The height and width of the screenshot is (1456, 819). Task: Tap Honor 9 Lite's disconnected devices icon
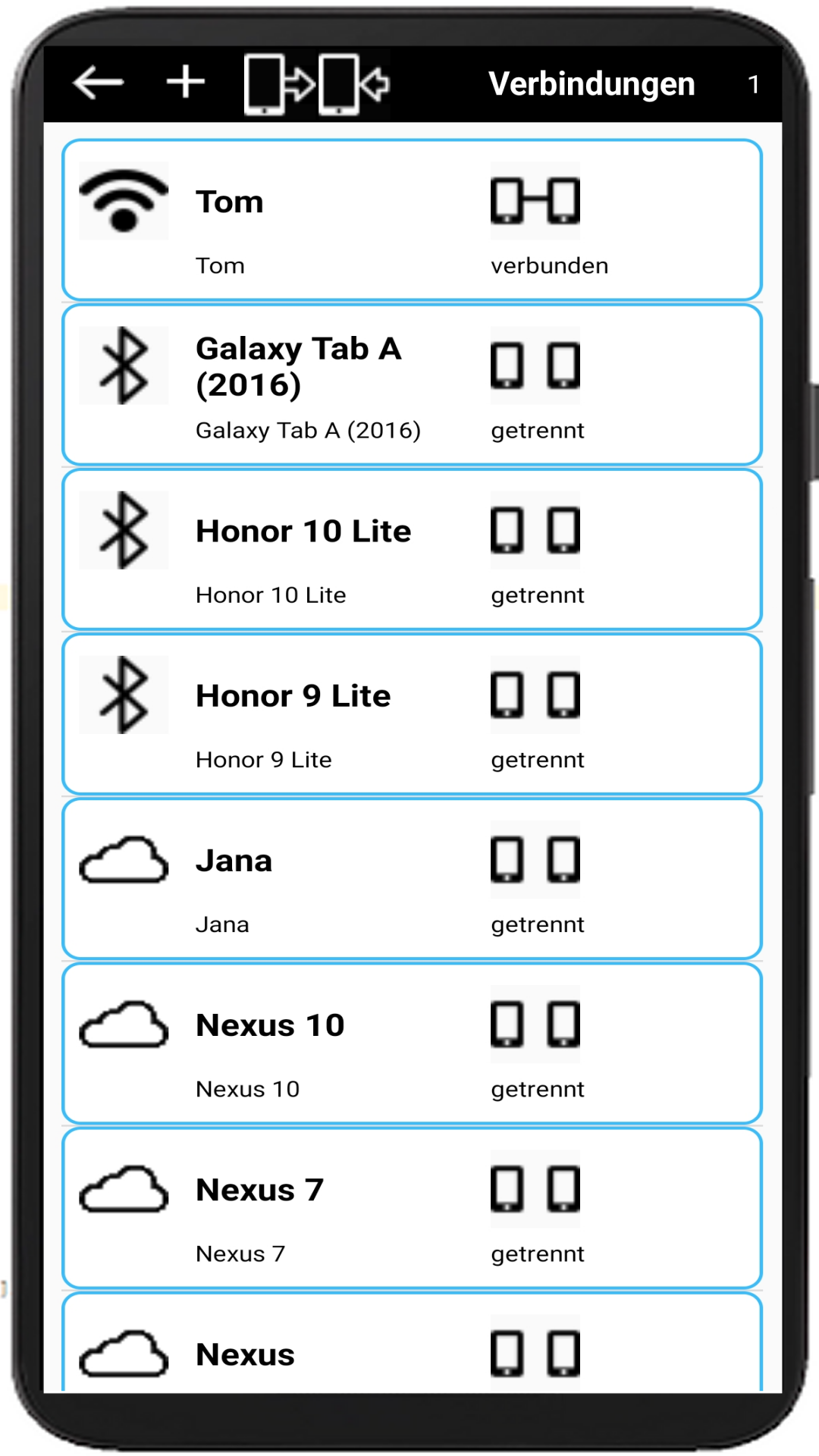point(535,695)
